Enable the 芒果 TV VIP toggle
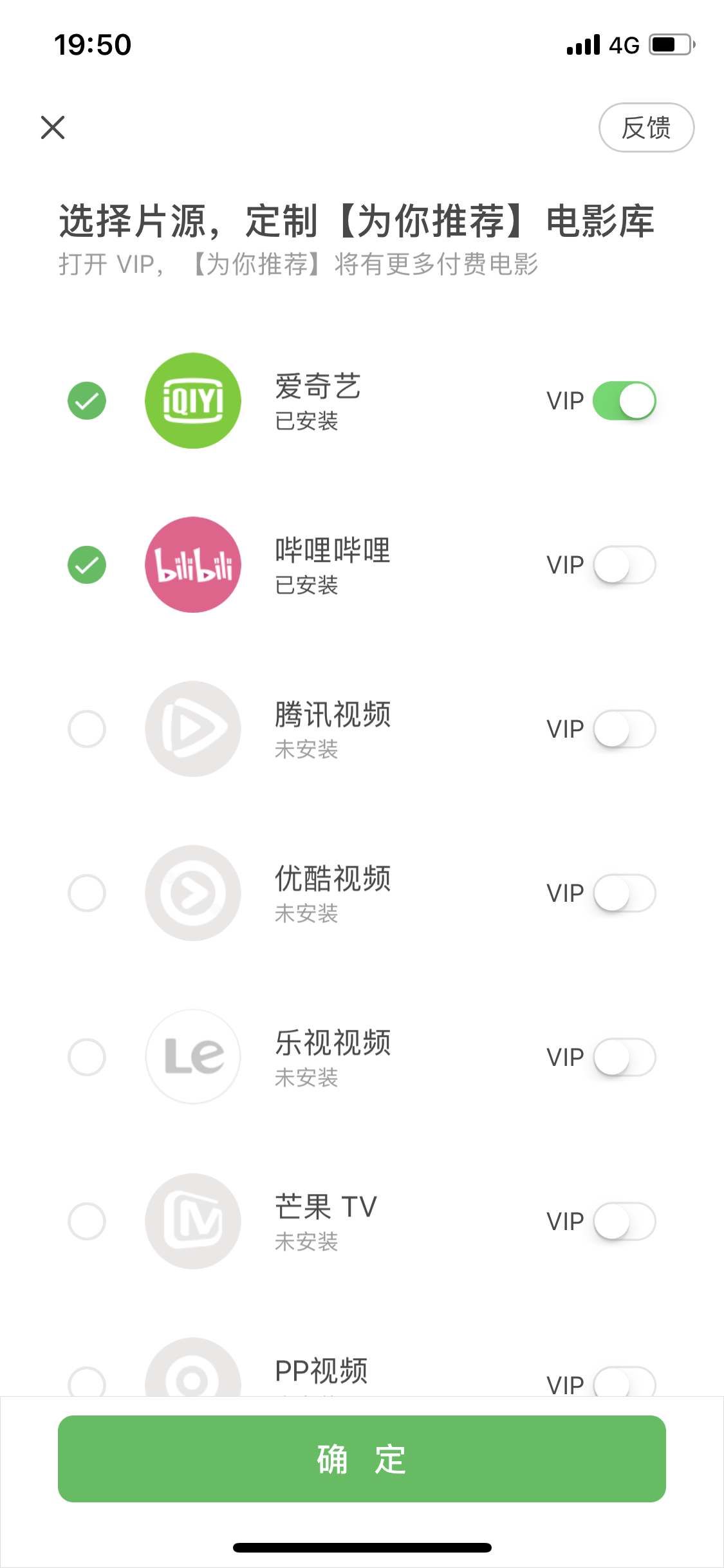724x1568 pixels. click(x=624, y=1221)
